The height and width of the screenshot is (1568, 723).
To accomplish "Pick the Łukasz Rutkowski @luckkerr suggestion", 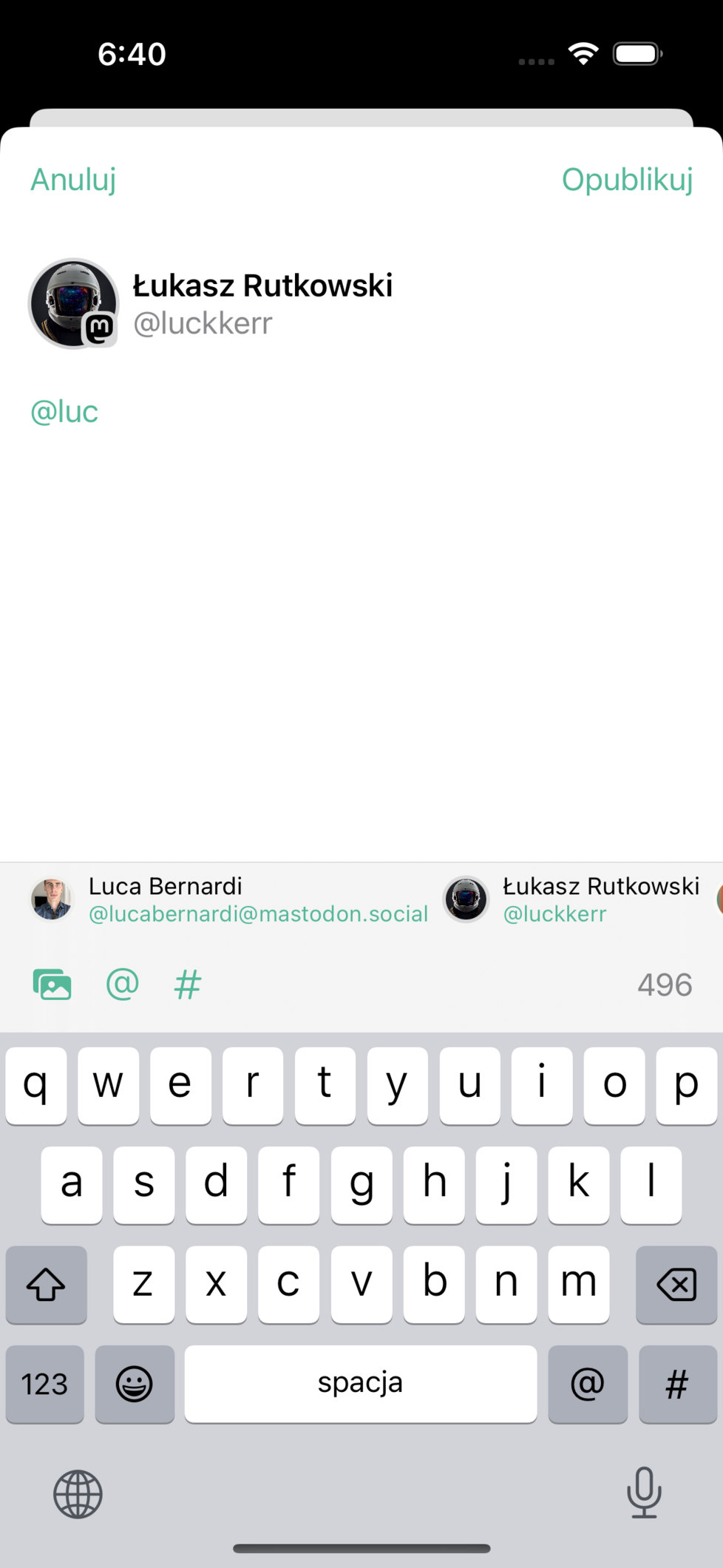I will pos(571,899).
